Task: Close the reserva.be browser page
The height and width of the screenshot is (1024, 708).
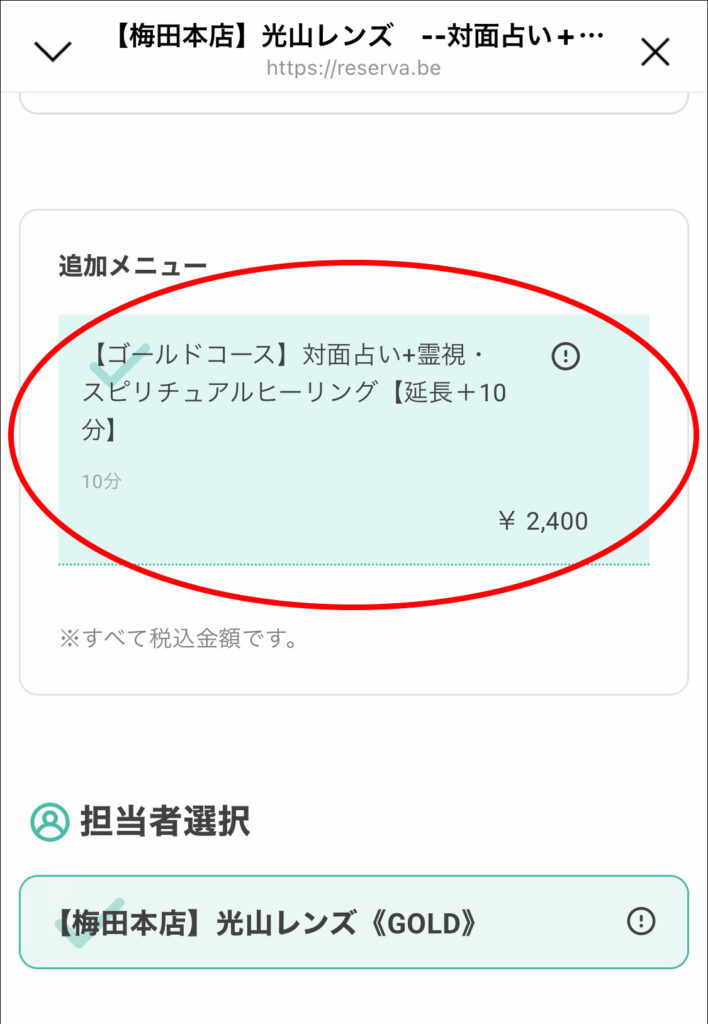Action: pyautogui.click(x=655, y=51)
